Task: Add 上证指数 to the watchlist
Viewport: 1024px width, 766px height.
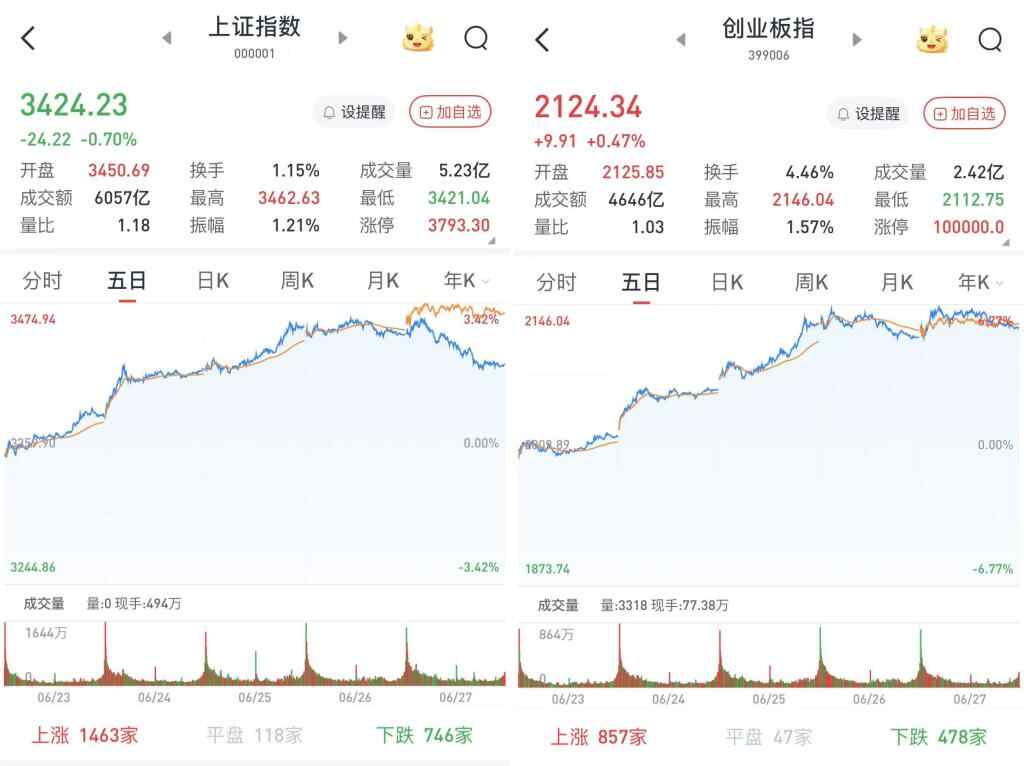Action: point(451,112)
